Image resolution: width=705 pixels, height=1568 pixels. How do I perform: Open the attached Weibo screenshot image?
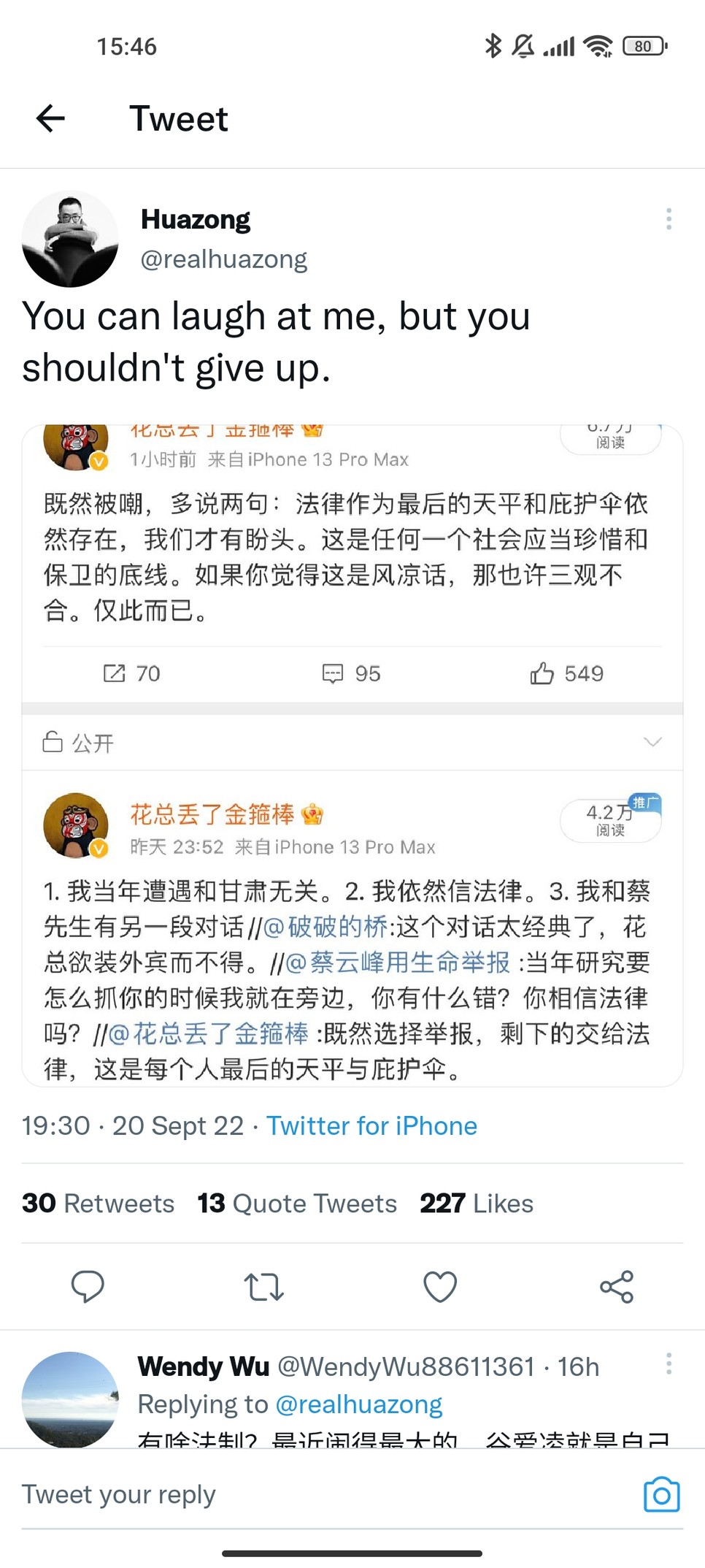pos(352,755)
